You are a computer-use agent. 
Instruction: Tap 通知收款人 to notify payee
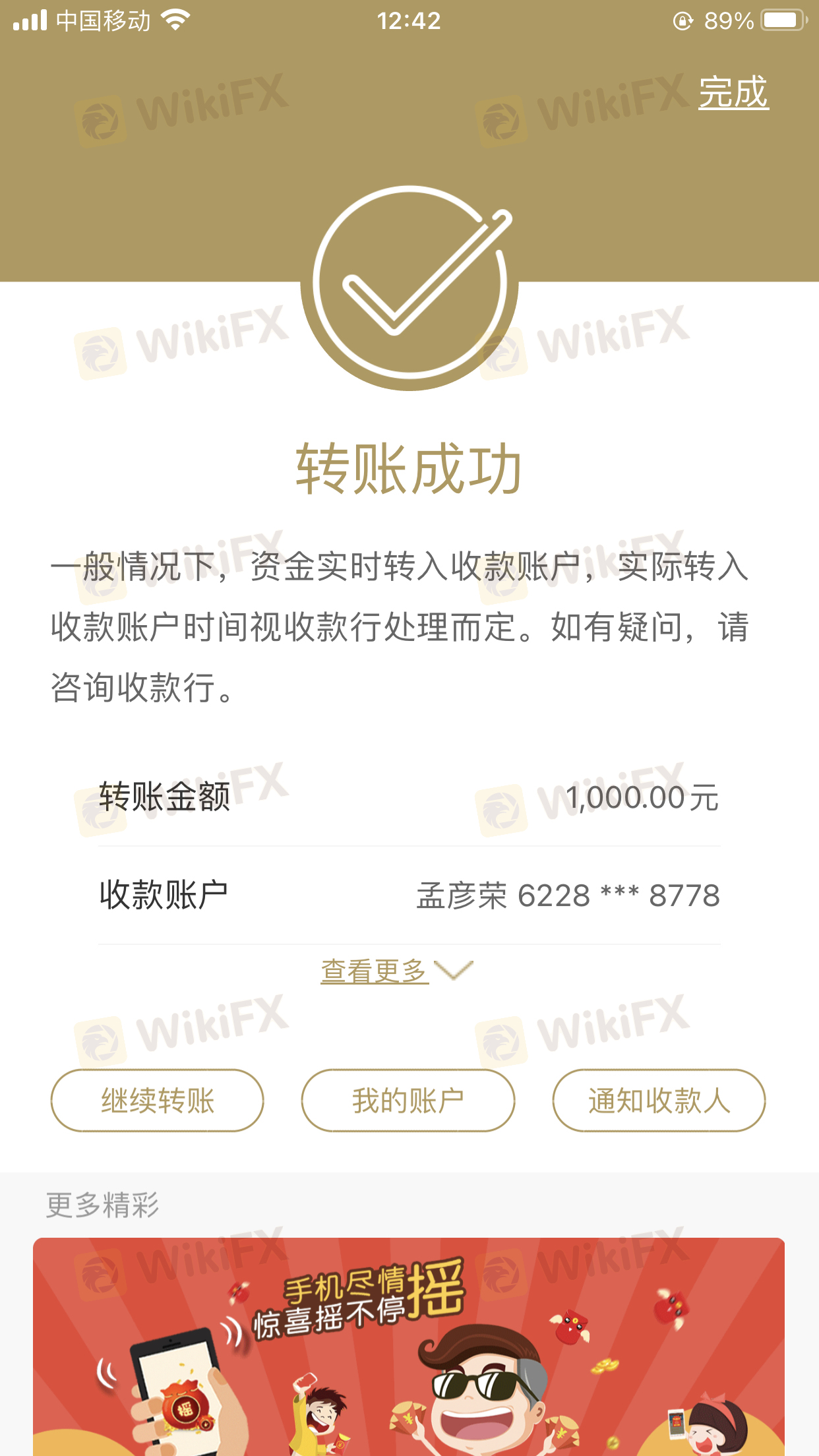coord(659,1101)
